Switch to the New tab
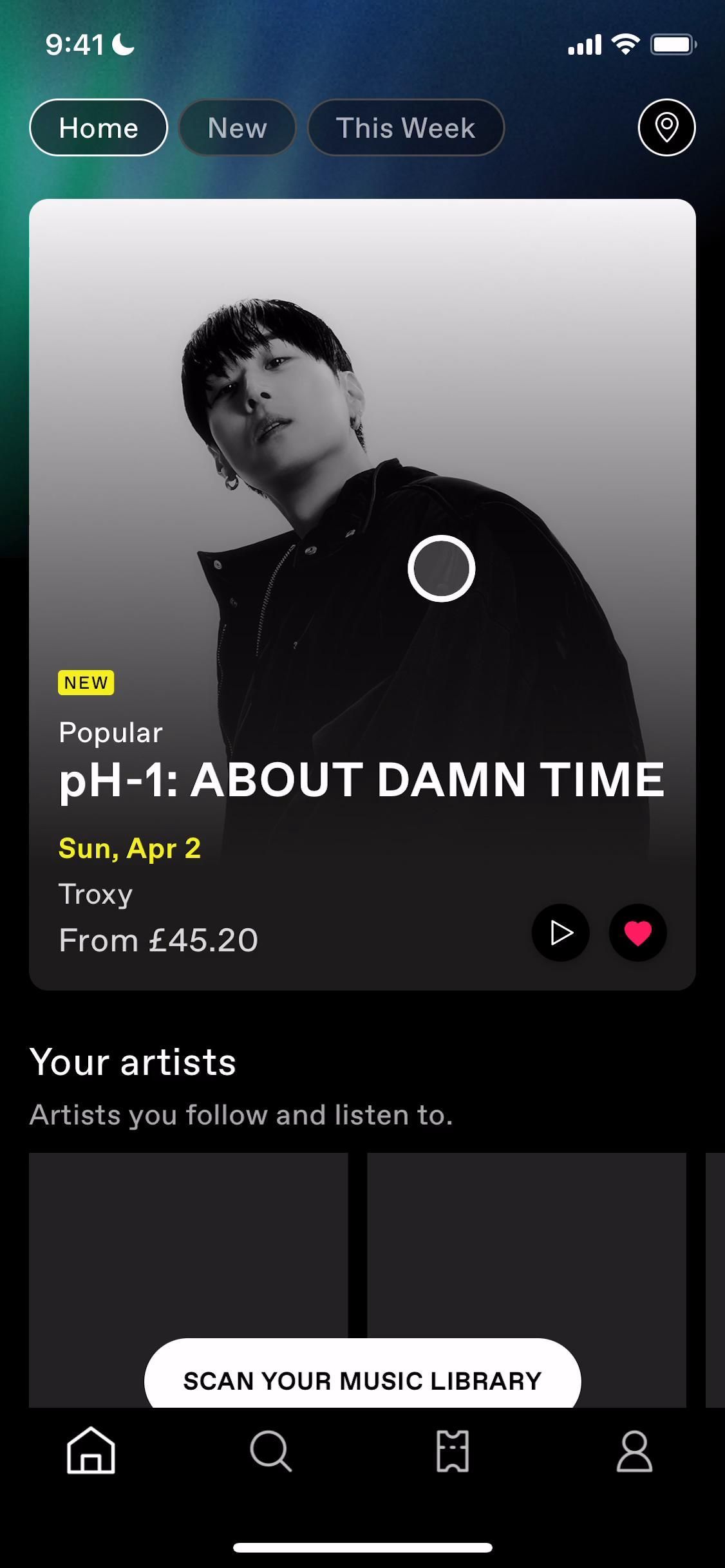Image resolution: width=725 pixels, height=1568 pixels. coord(237,127)
